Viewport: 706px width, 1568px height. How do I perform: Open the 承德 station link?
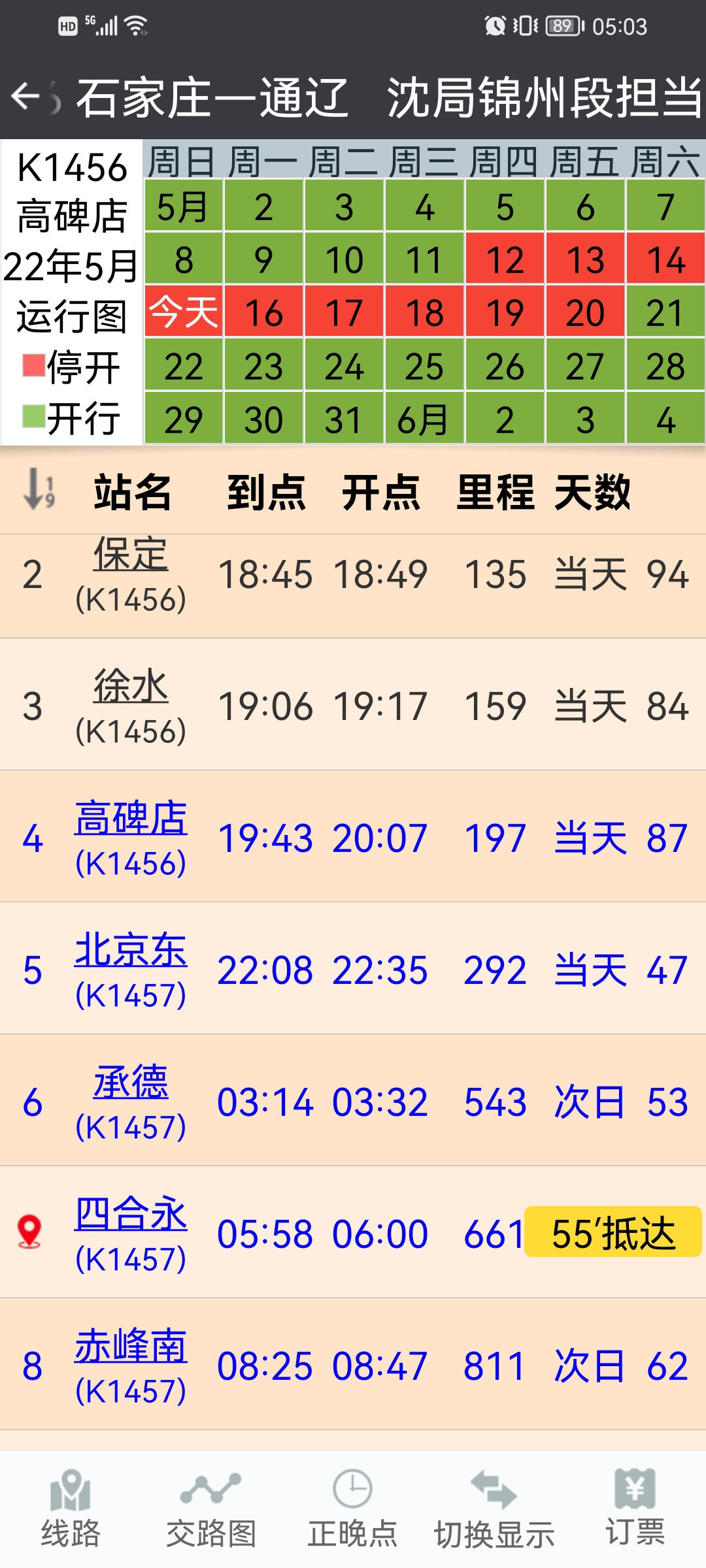(x=131, y=1083)
